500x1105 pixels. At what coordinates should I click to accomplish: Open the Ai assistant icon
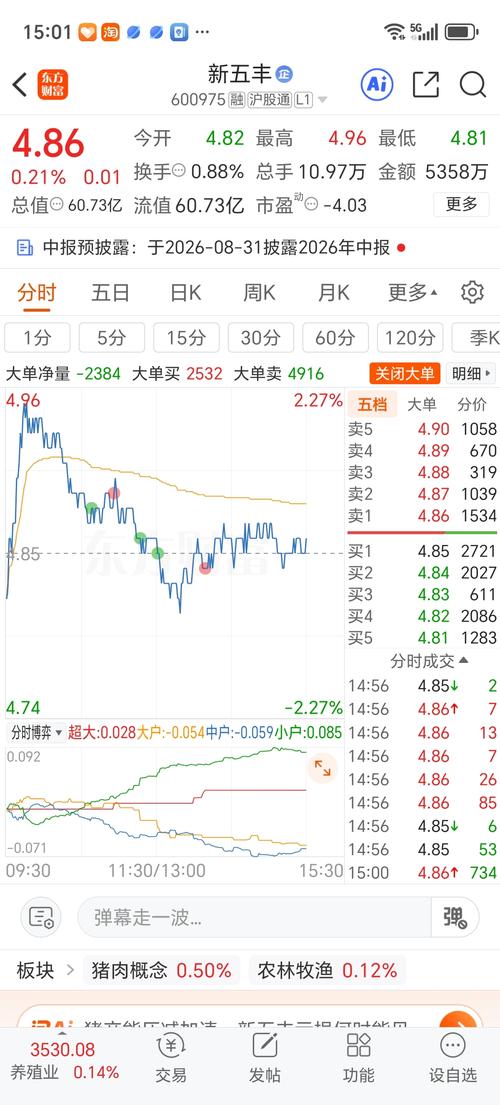point(377,85)
